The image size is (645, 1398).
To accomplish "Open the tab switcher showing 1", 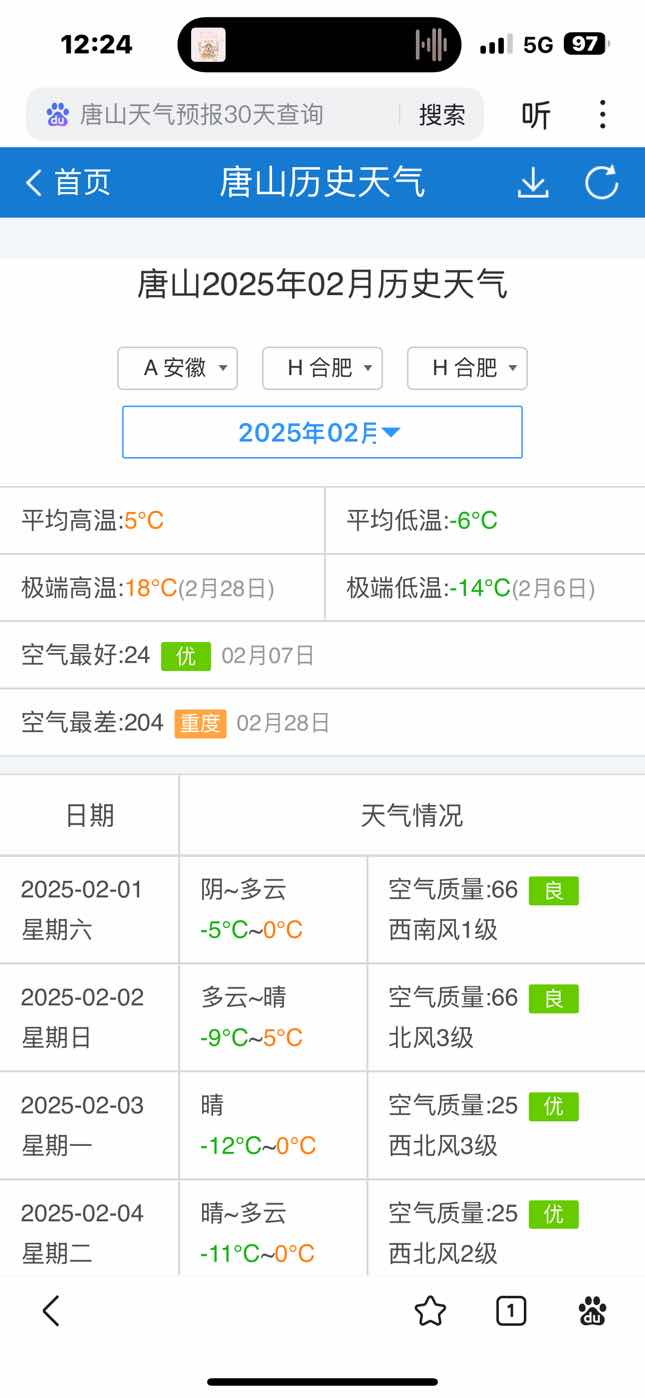I will click(511, 1310).
